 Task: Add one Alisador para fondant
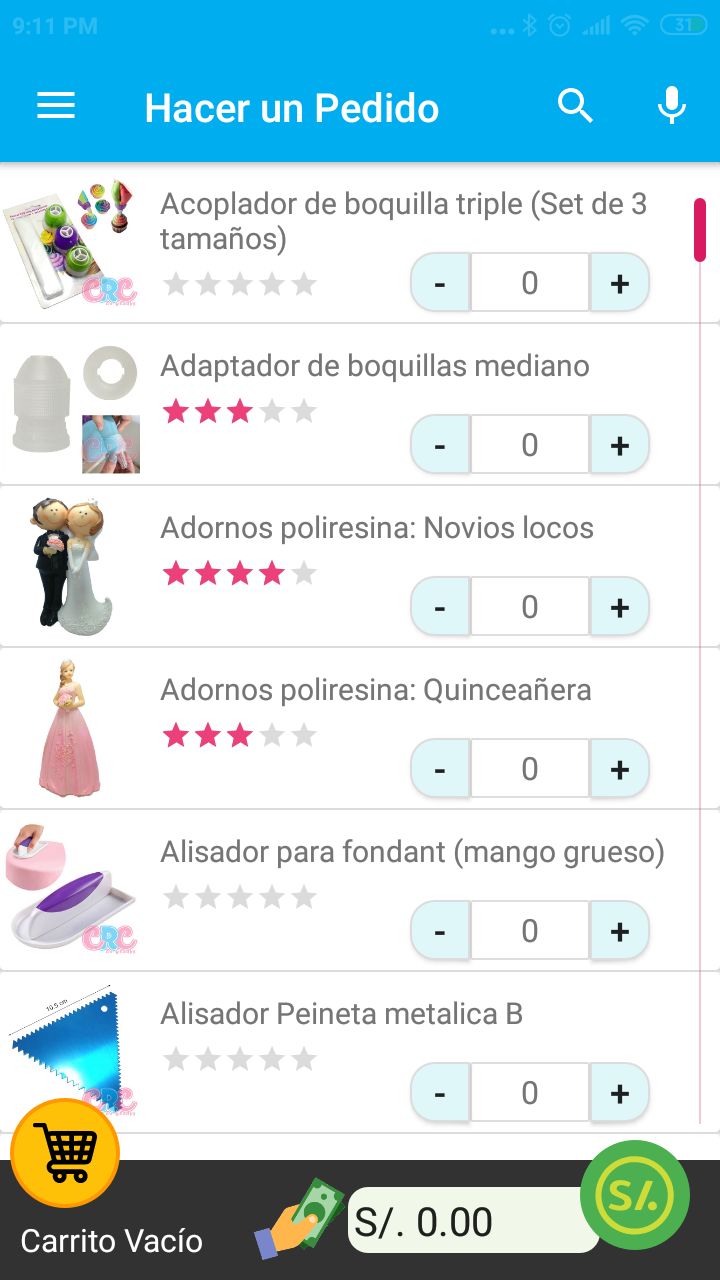[x=619, y=931]
